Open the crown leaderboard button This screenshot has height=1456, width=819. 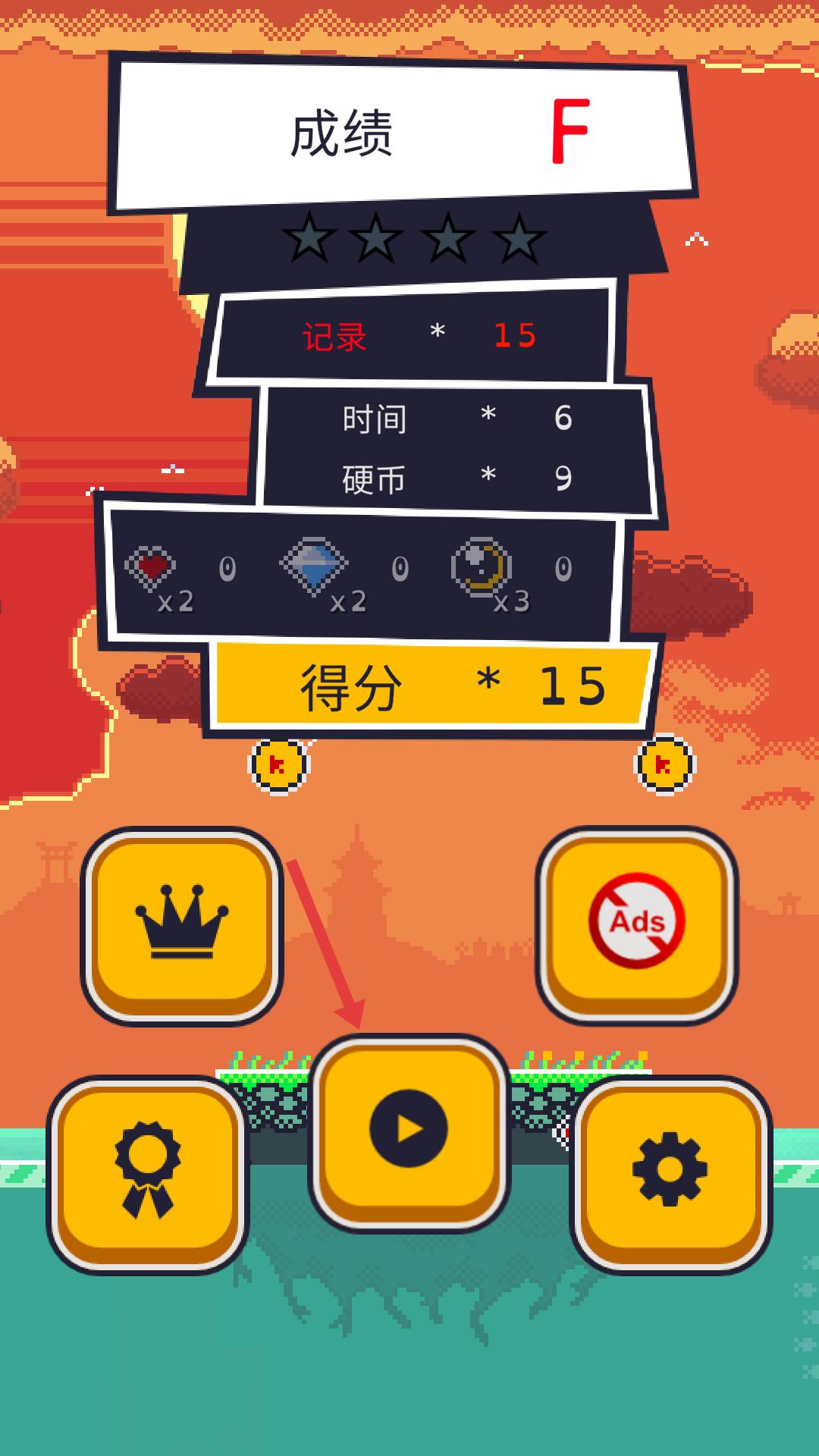[x=181, y=924]
